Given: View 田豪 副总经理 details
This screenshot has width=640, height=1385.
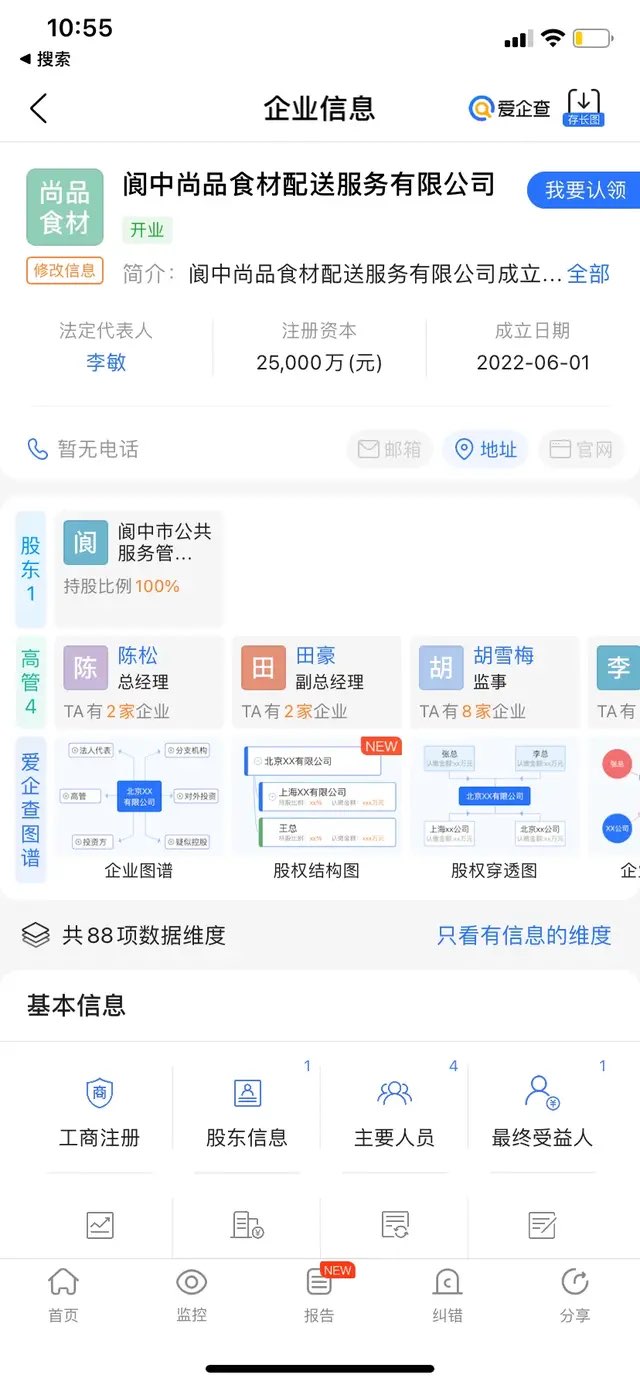Looking at the screenshot, I should pyautogui.click(x=316, y=682).
